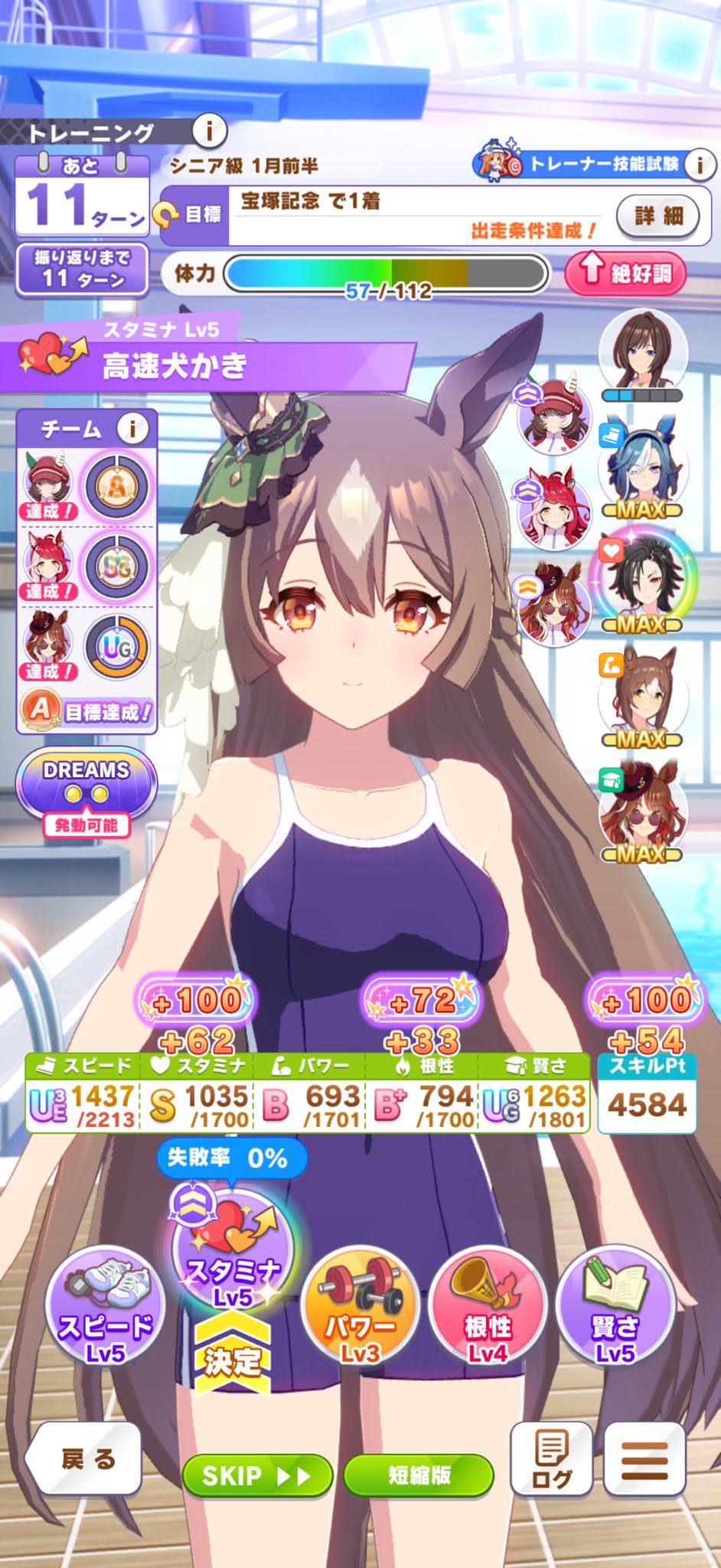
Task: Open the 振り返りまで 11ターン panel
Action: pyautogui.click(x=82, y=269)
